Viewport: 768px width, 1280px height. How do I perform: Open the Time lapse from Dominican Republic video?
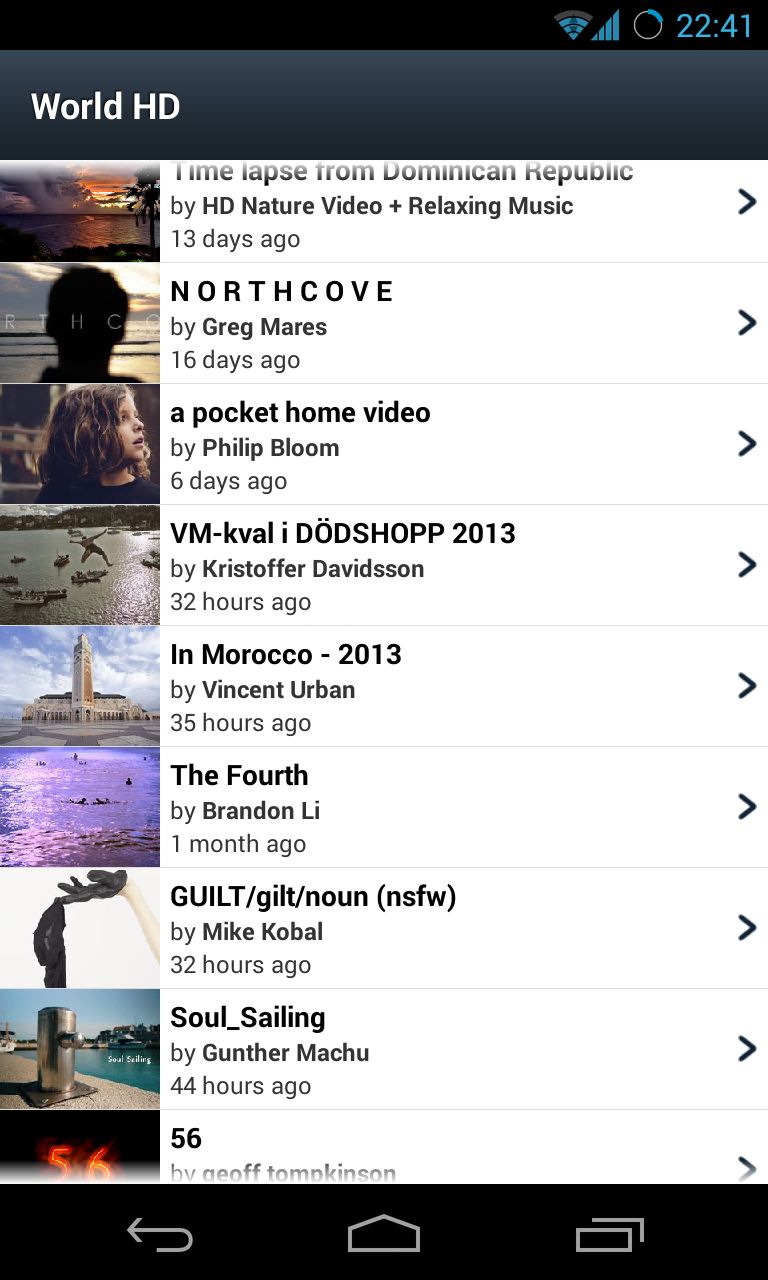[384, 211]
